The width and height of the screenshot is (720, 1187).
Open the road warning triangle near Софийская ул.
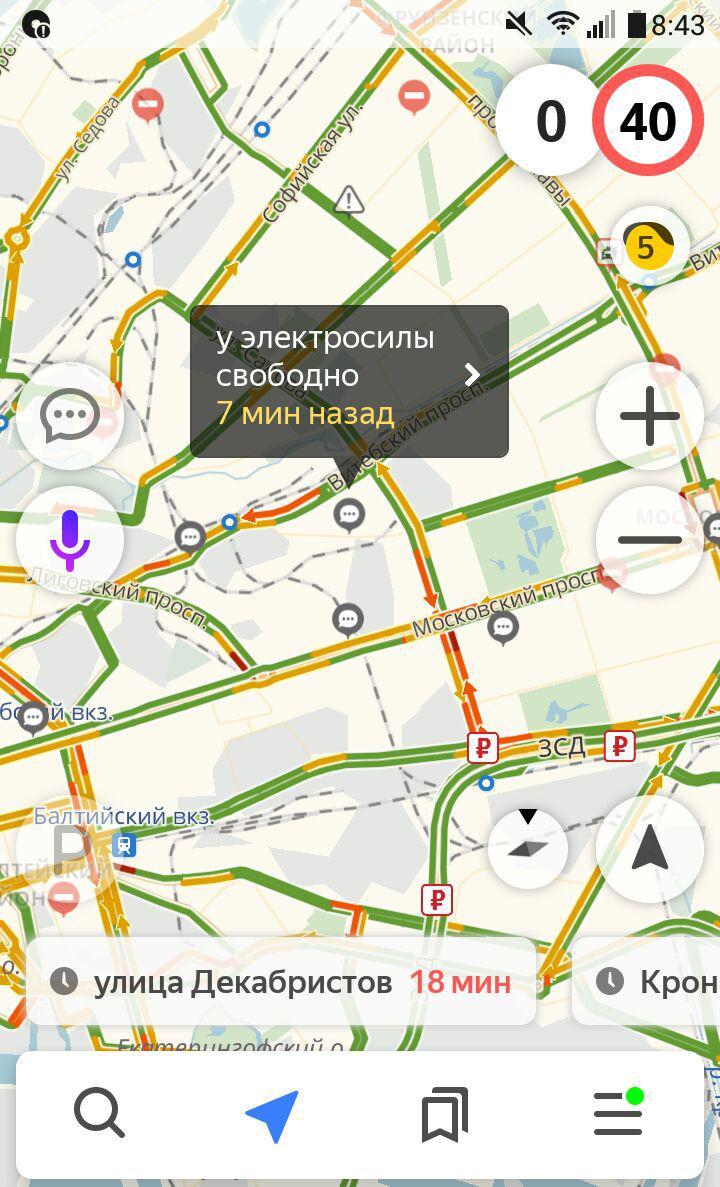coord(348,201)
